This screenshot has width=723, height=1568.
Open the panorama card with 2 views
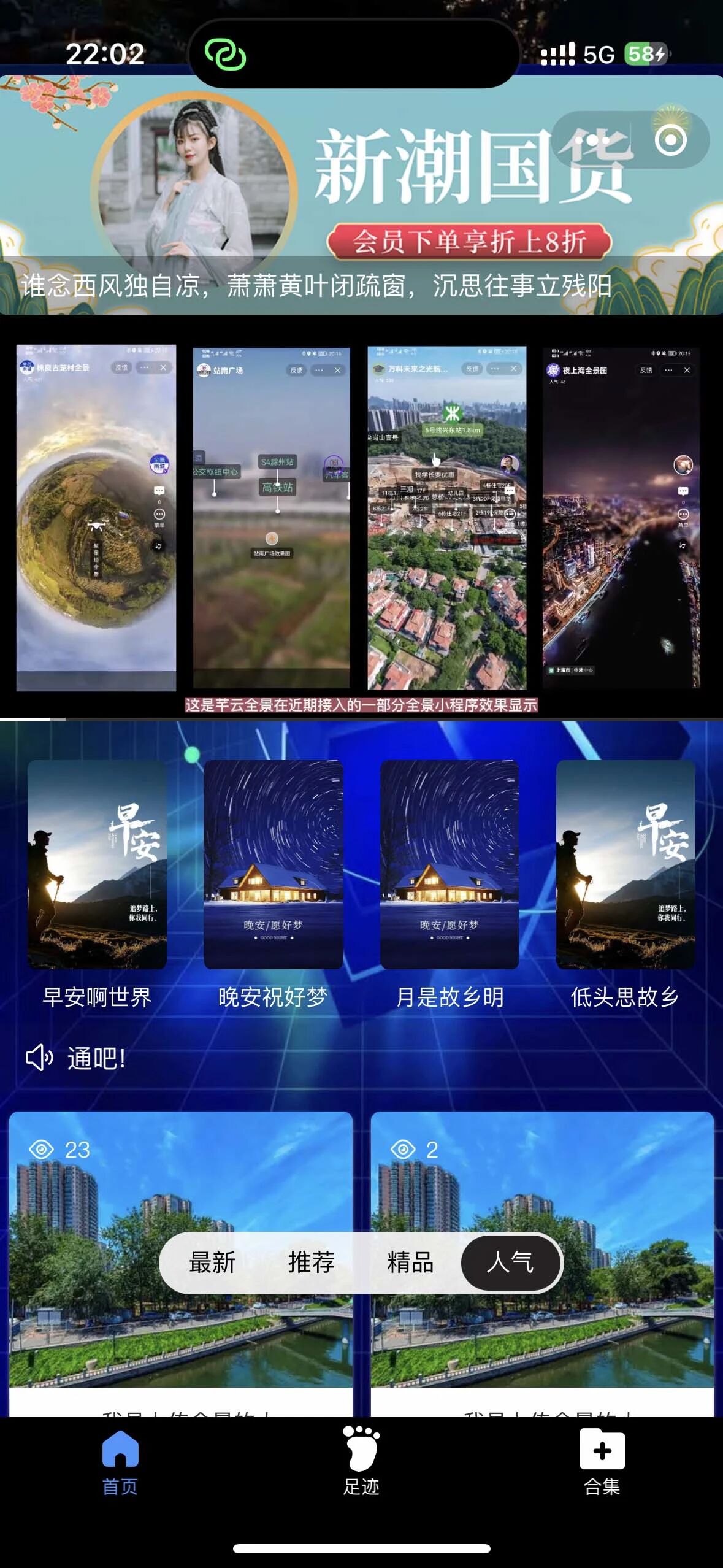coord(542,1264)
